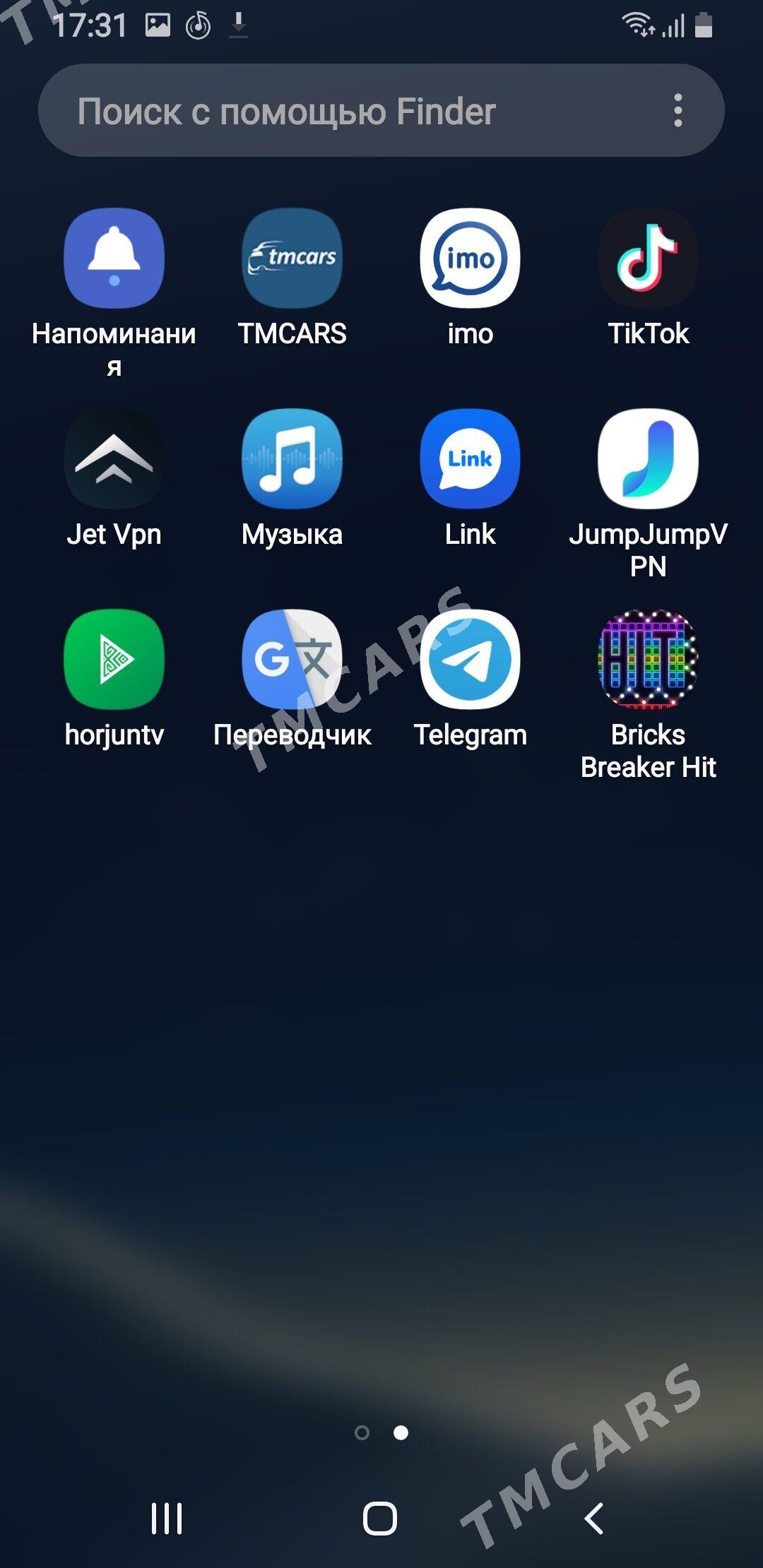Screen dimensions: 763x1568
Task: Tap the navigation bar back arrow
Action: (594, 1518)
